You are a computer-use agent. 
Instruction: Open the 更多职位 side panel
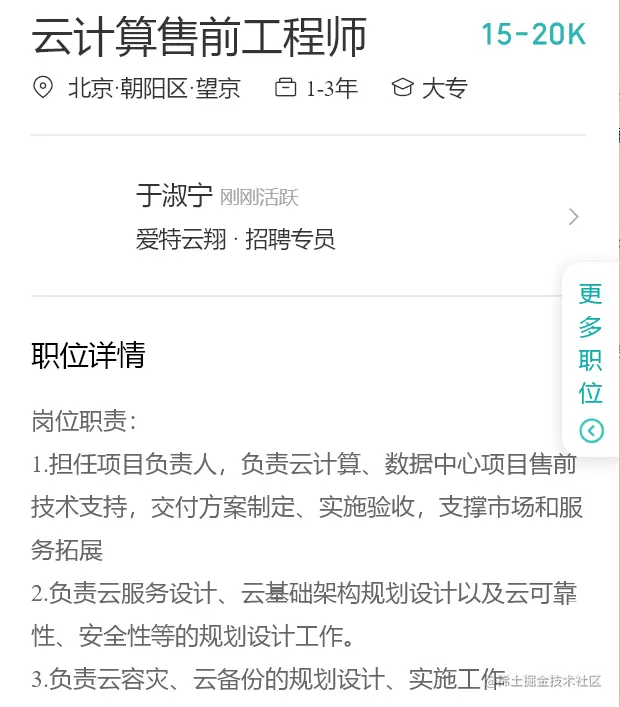pyautogui.click(x=591, y=360)
